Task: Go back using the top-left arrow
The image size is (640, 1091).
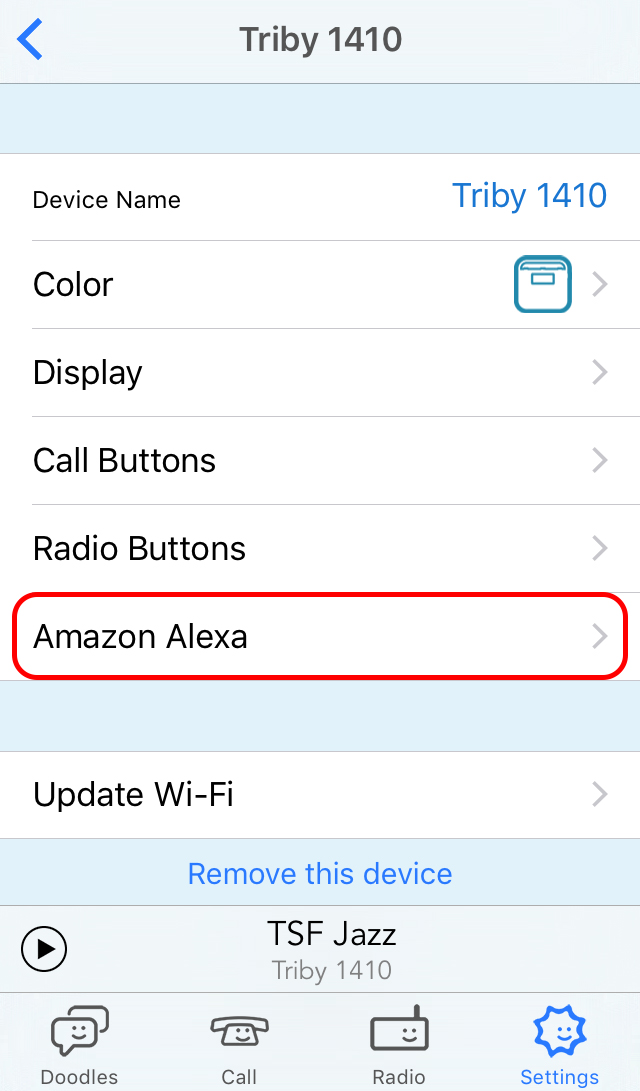Action: [31, 41]
